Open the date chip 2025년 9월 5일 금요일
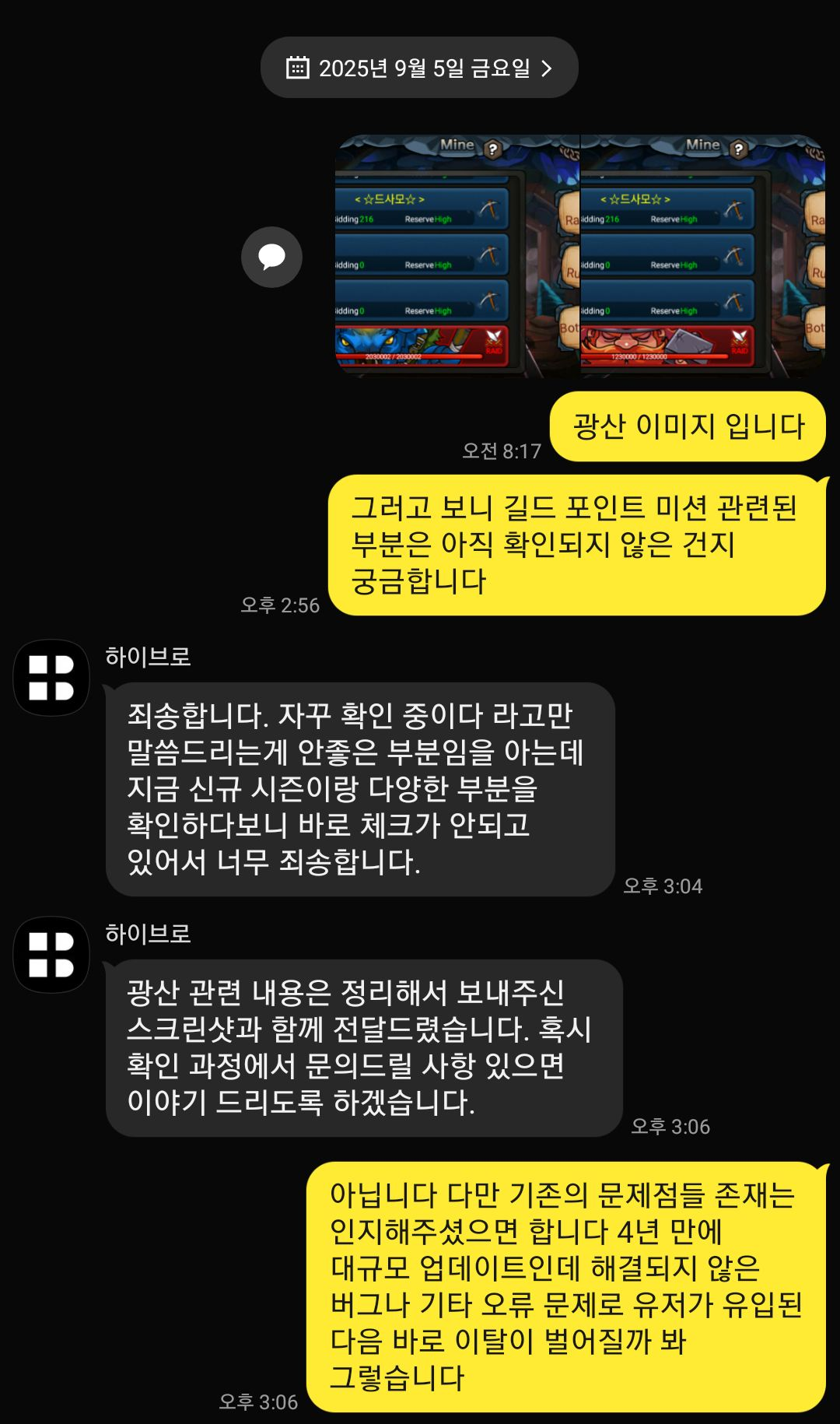 [419, 68]
